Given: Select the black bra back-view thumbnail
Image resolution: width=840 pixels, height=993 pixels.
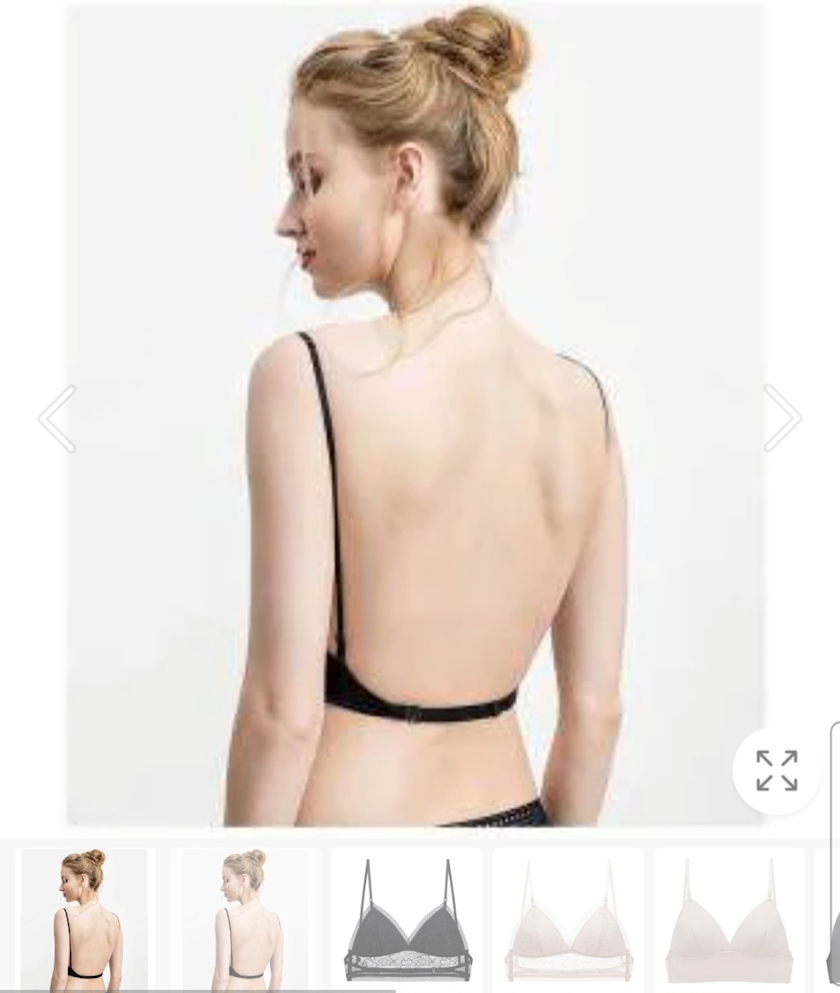Looking at the screenshot, I should click(x=85, y=918).
